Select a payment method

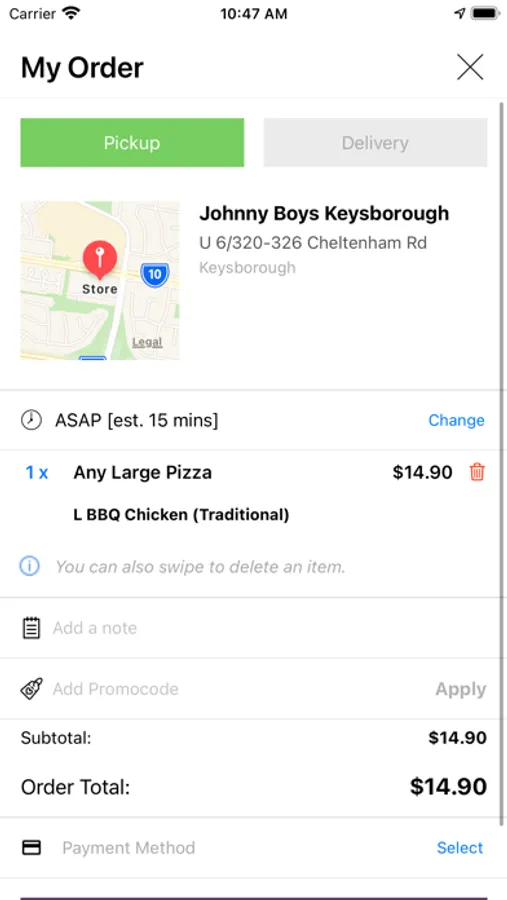(460, 848)
